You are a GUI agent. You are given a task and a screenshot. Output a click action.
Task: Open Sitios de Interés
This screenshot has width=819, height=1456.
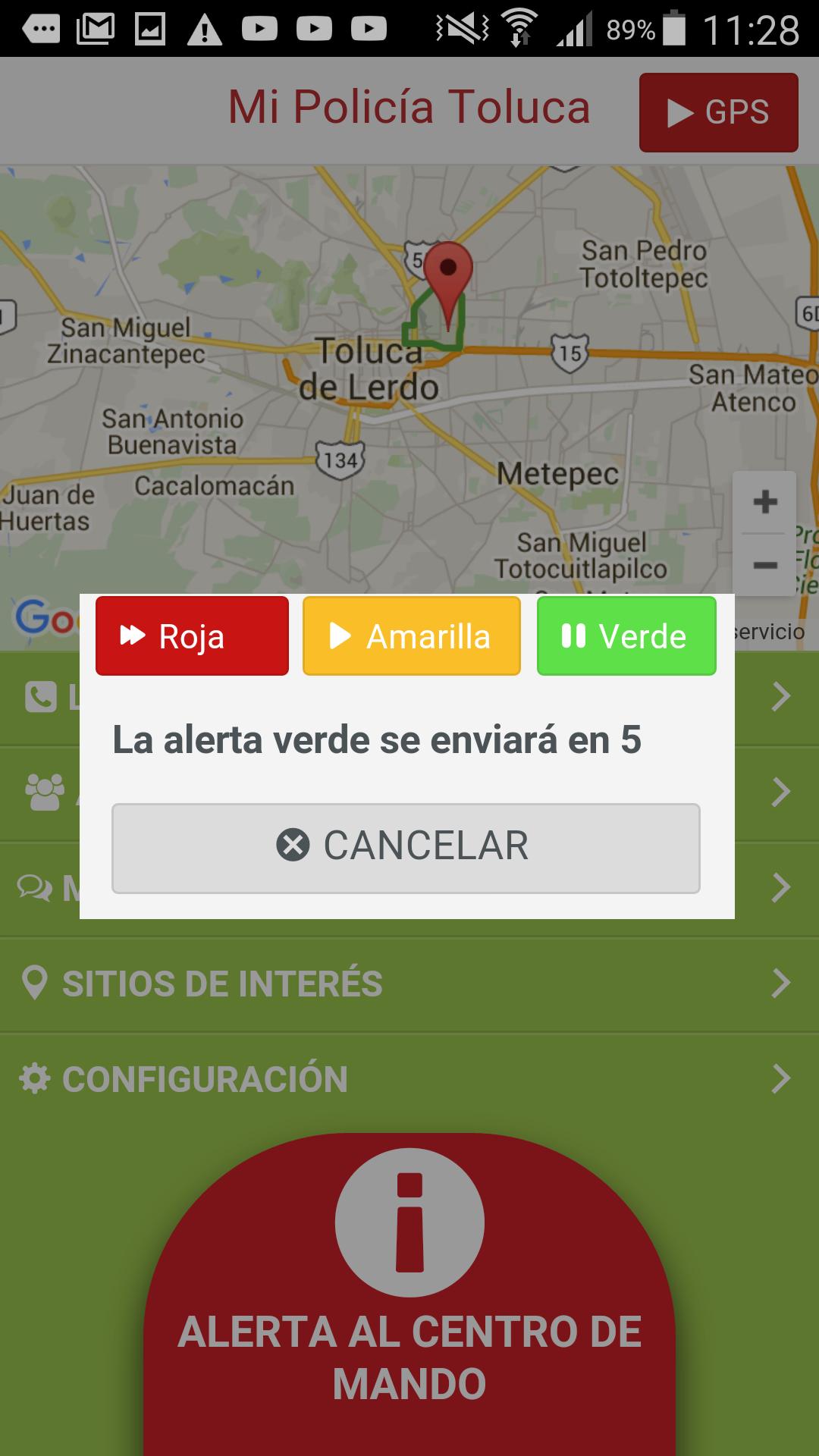tap(409, 984)
